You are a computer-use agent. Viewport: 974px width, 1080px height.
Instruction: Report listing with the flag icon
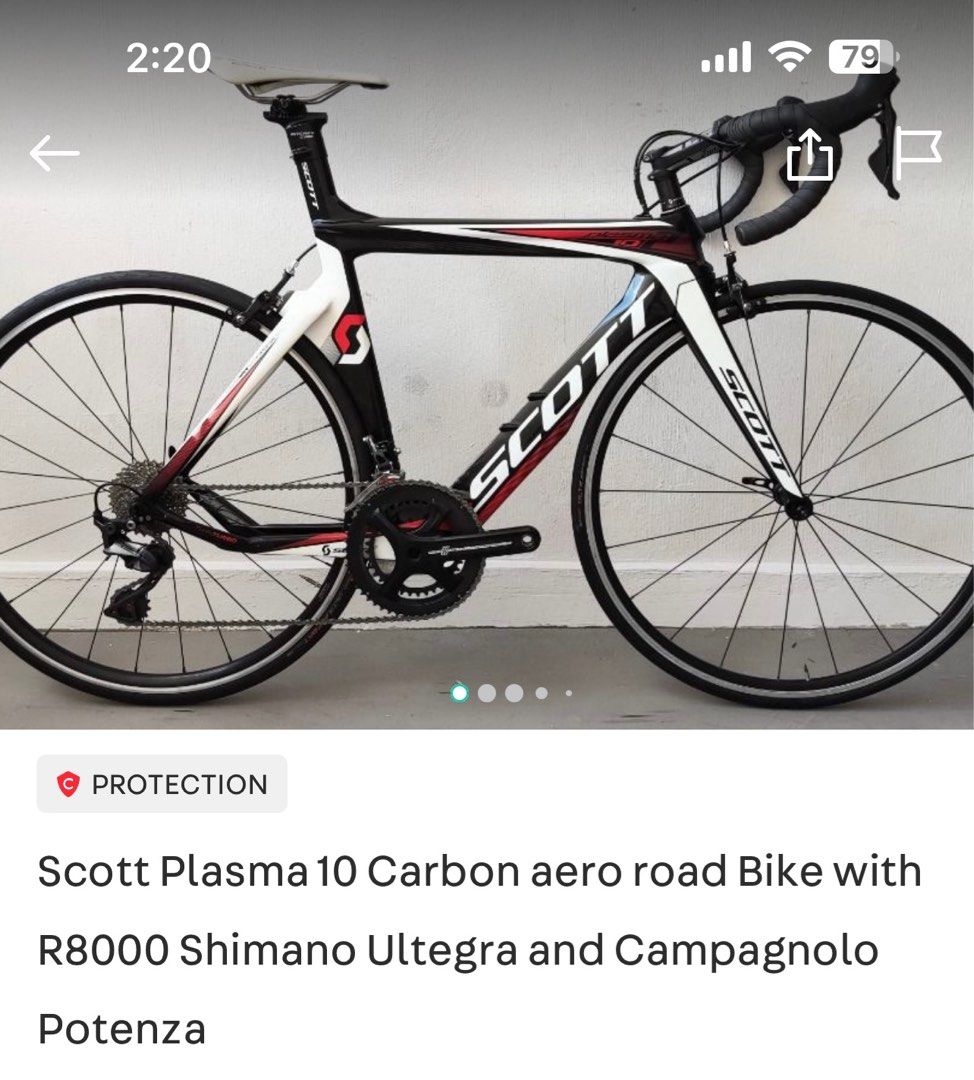pos(916,153)
